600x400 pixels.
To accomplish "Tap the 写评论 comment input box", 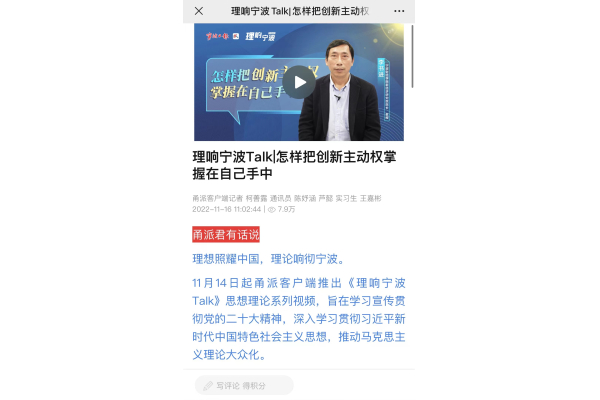I will 243,385.
